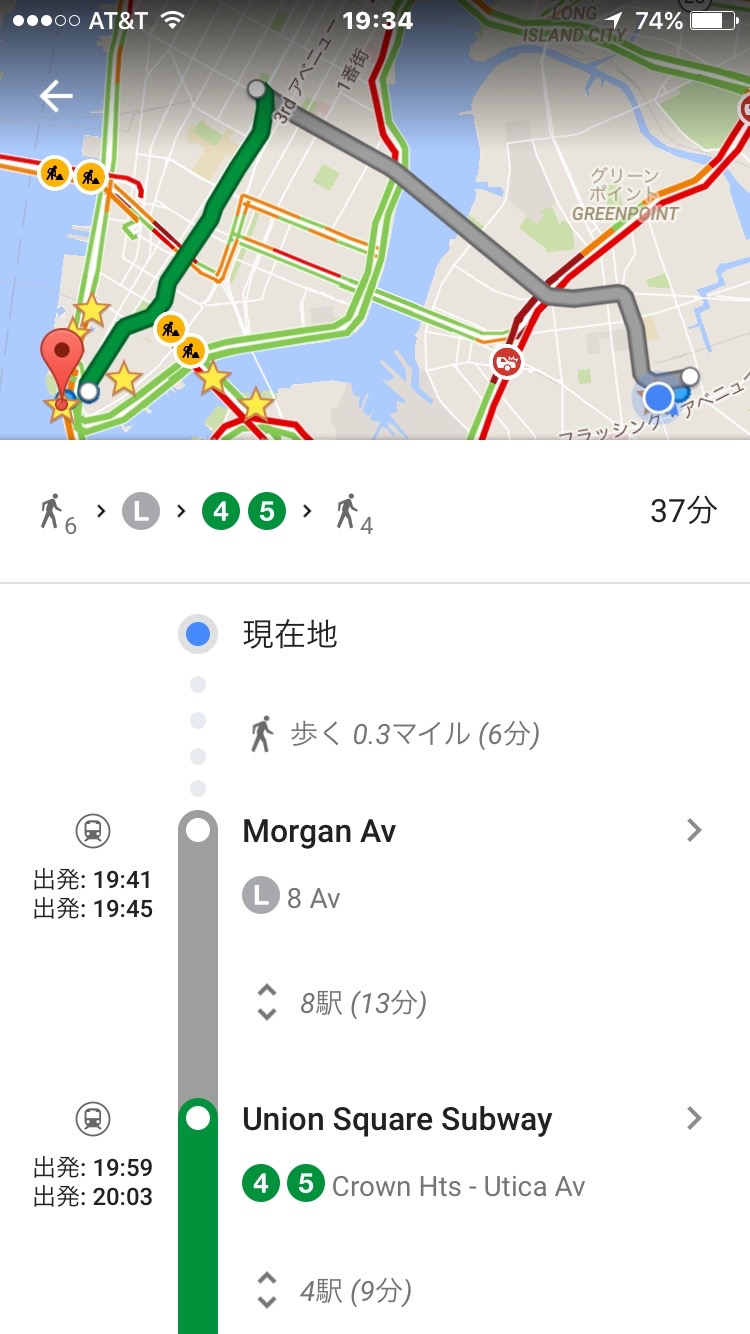Open the 歩く 0.3マイル walking step
750x1334 pixels.
click(x=396, y=735)
